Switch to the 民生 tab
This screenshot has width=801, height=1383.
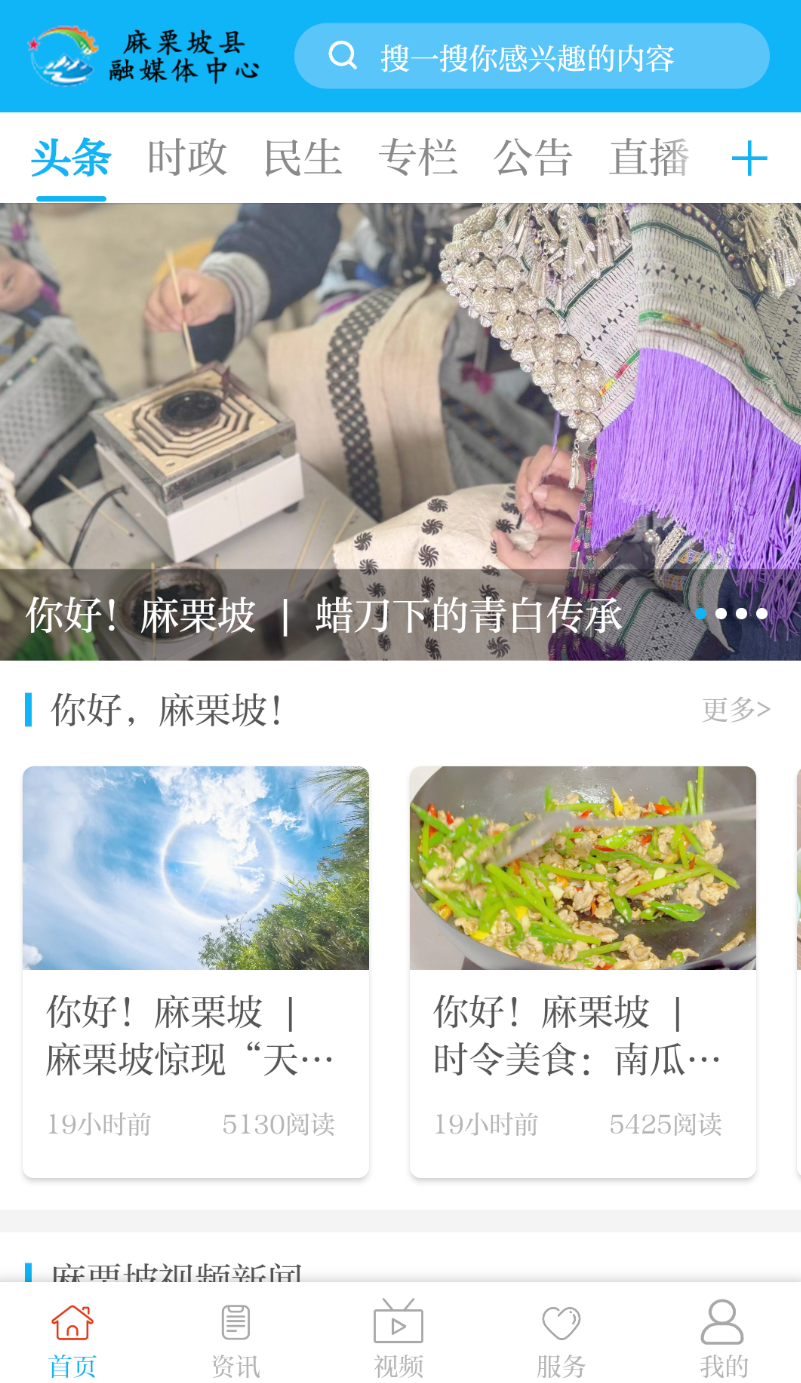coord(303,158)
